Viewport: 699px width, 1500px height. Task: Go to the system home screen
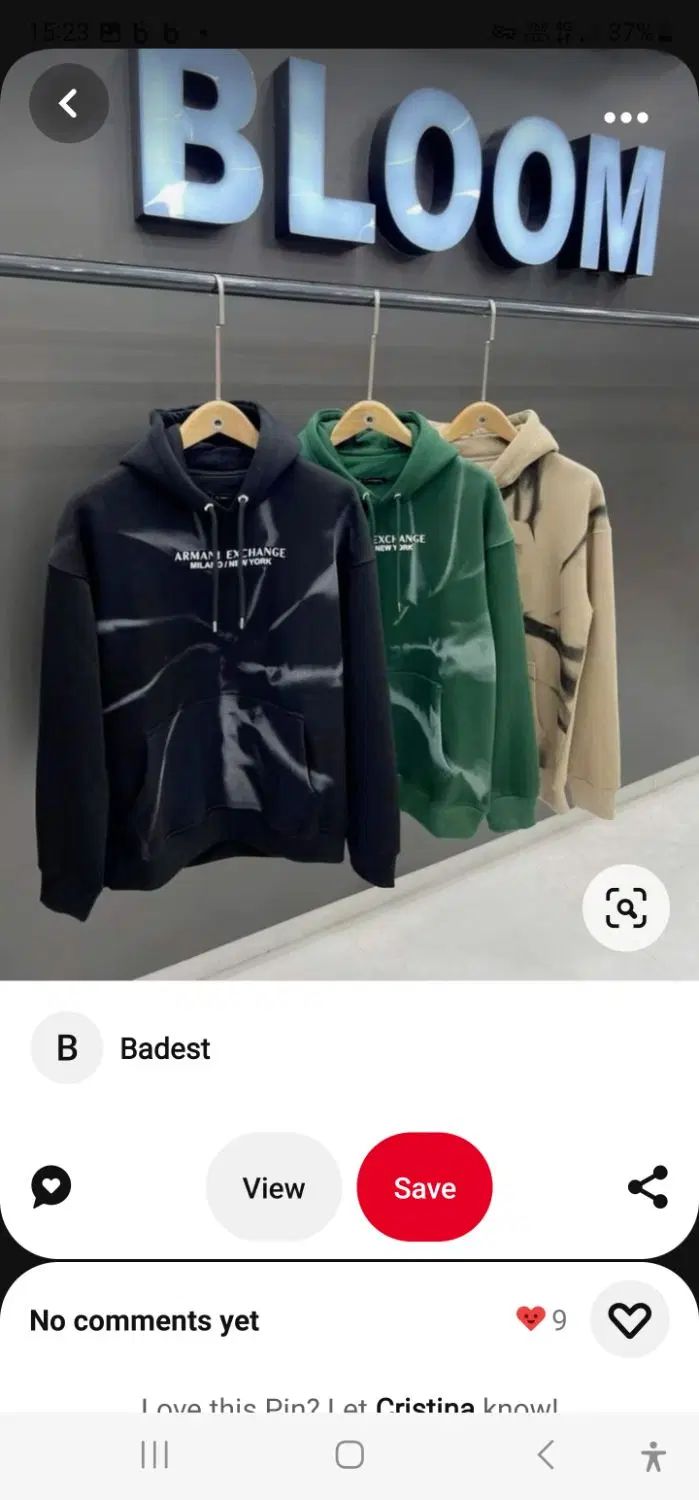pyautogui.click(x=349, y=1455)
